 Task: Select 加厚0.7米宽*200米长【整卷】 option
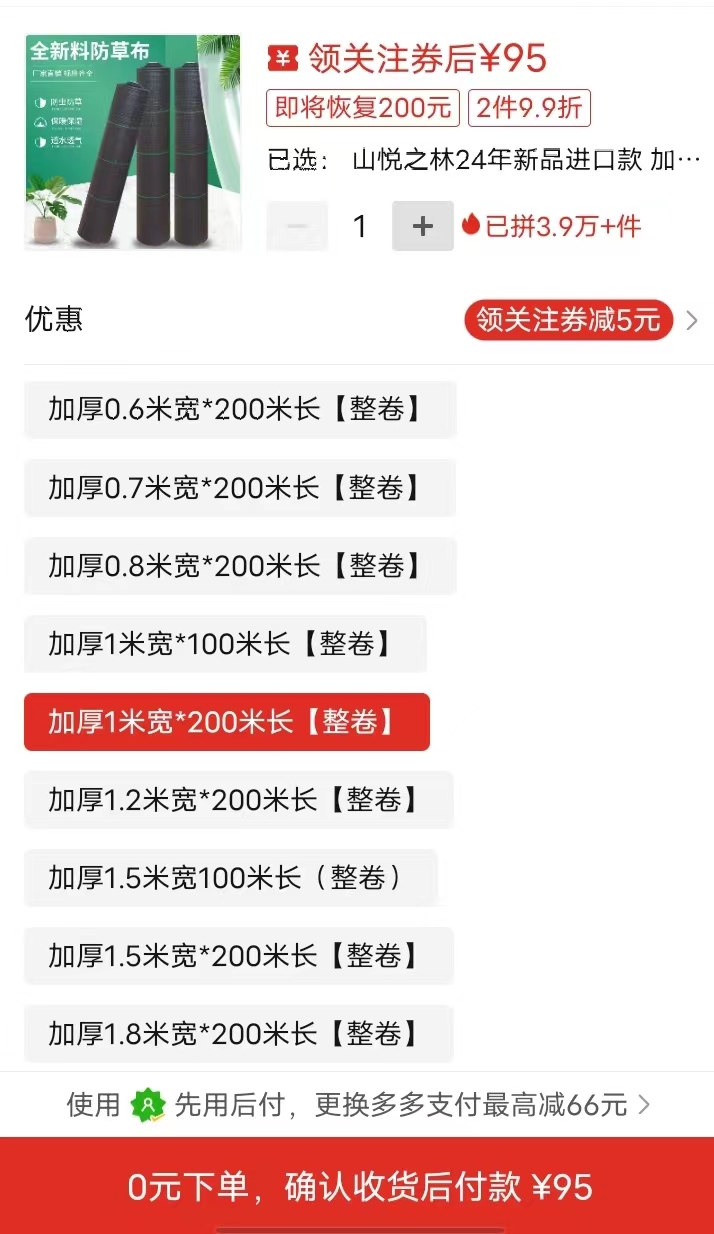click(240, 488)
